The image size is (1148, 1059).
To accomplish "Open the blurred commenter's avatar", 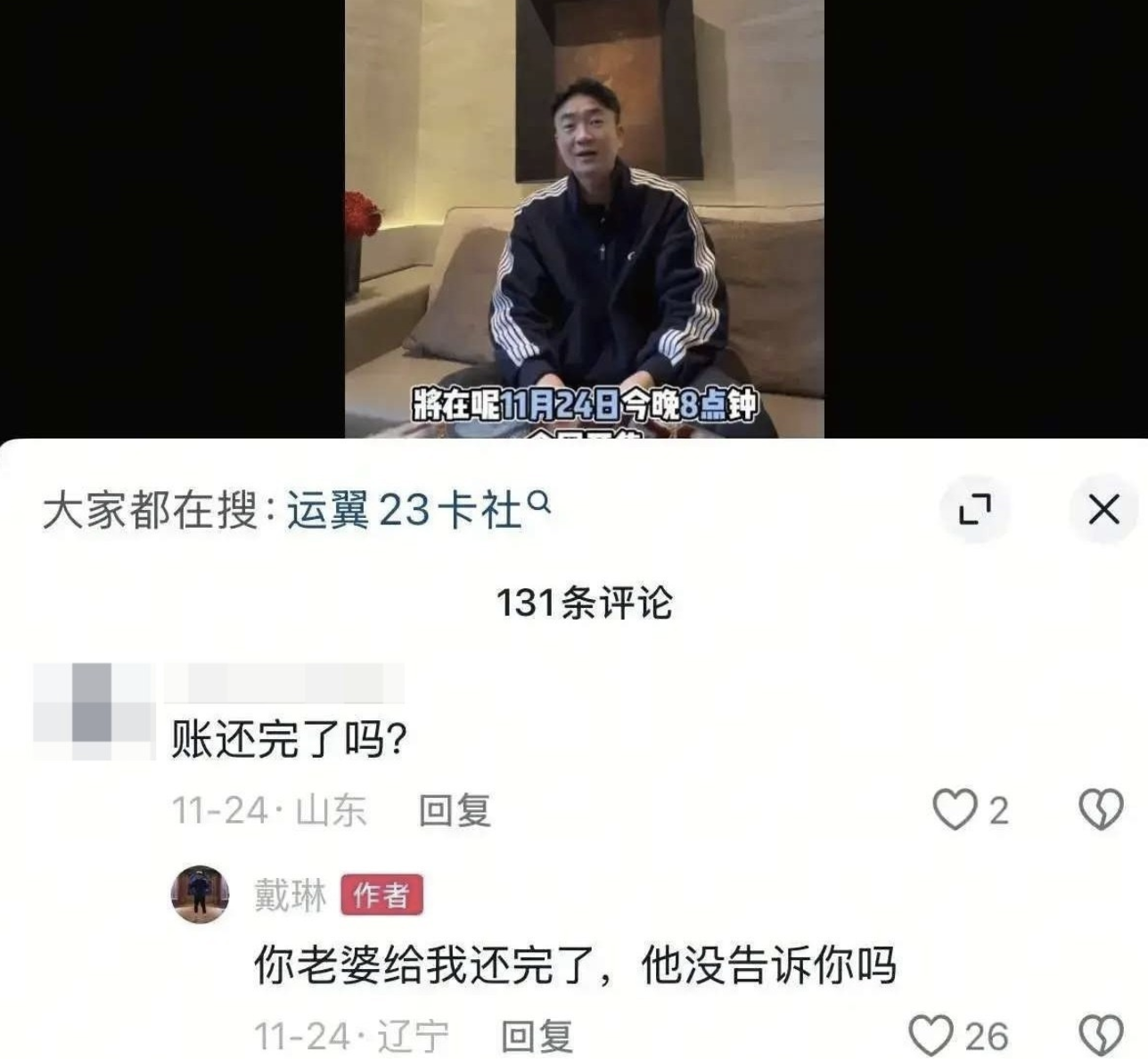I will (x=94, y=710).
